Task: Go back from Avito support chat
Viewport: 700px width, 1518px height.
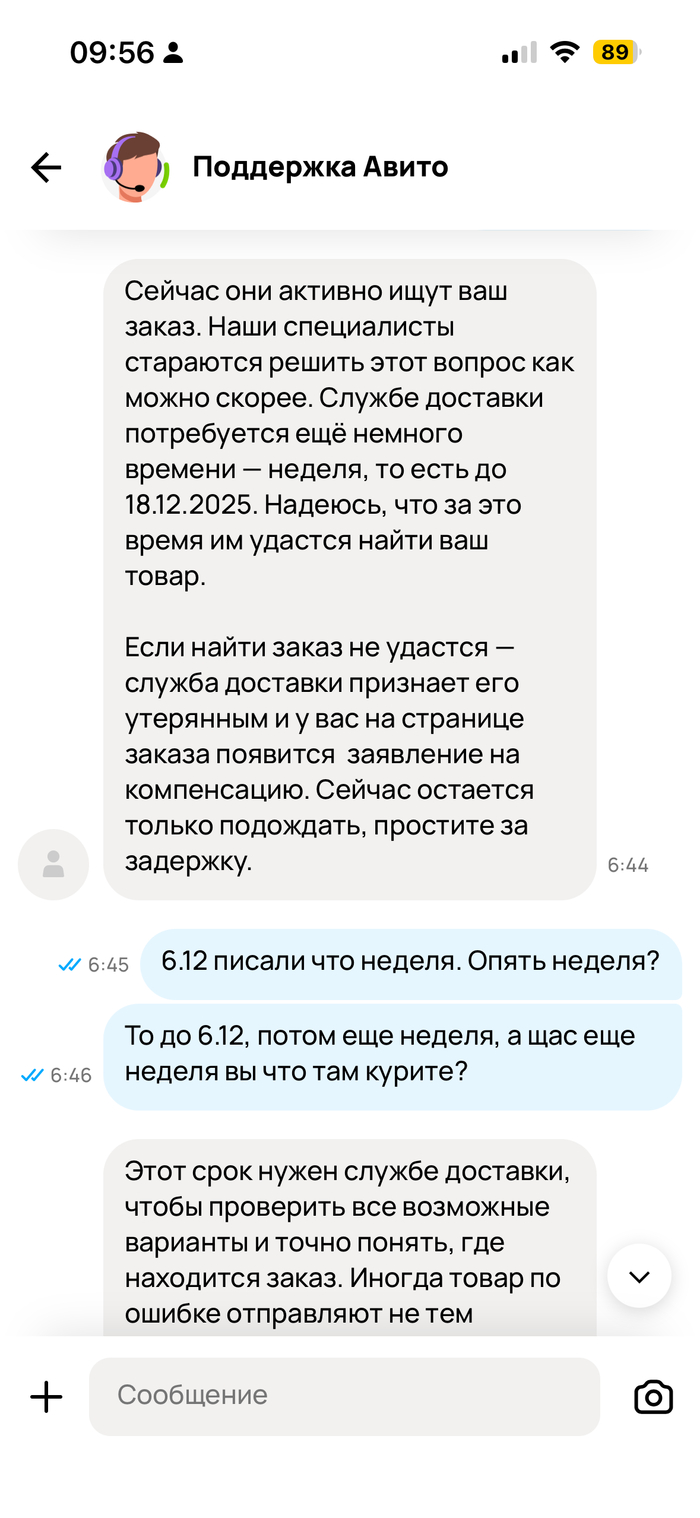Action: coord(46,168)
